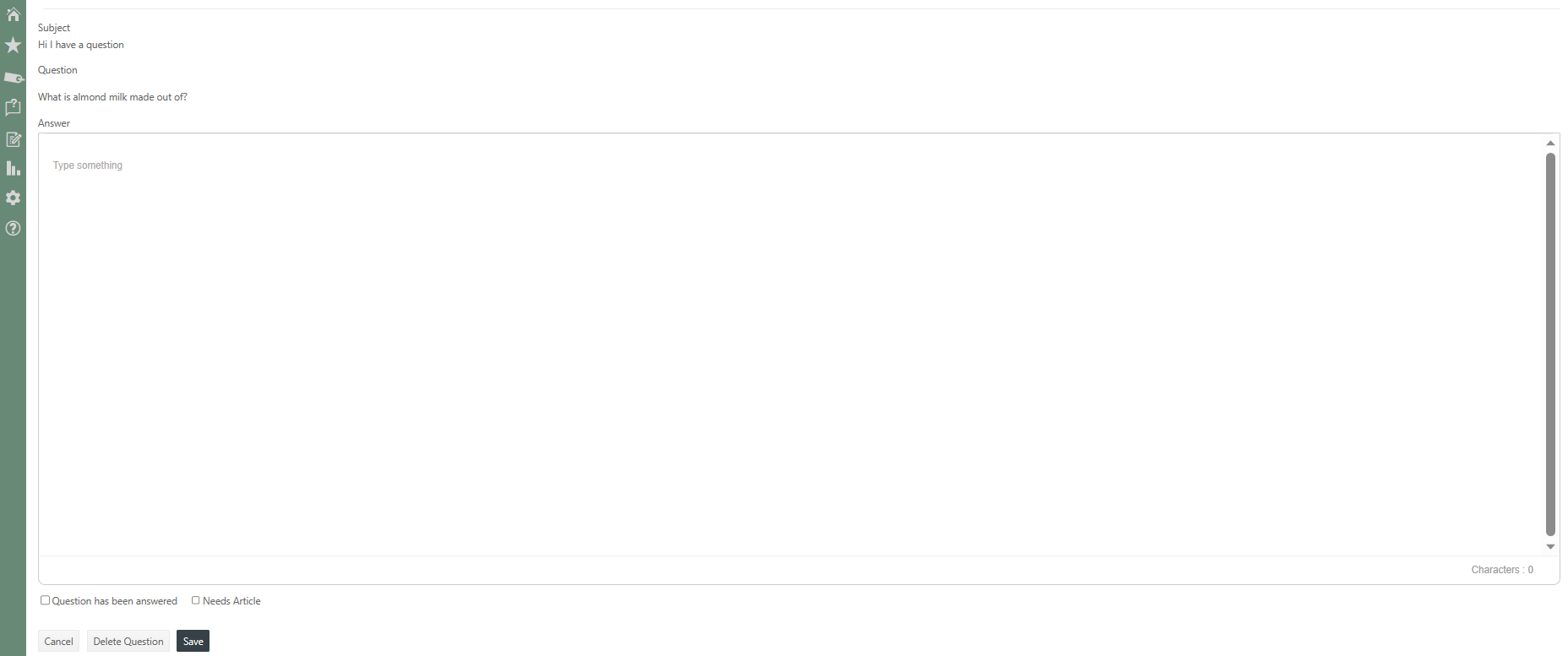
Task: Tap the Cancel button
Action: (x=58, y=642)
